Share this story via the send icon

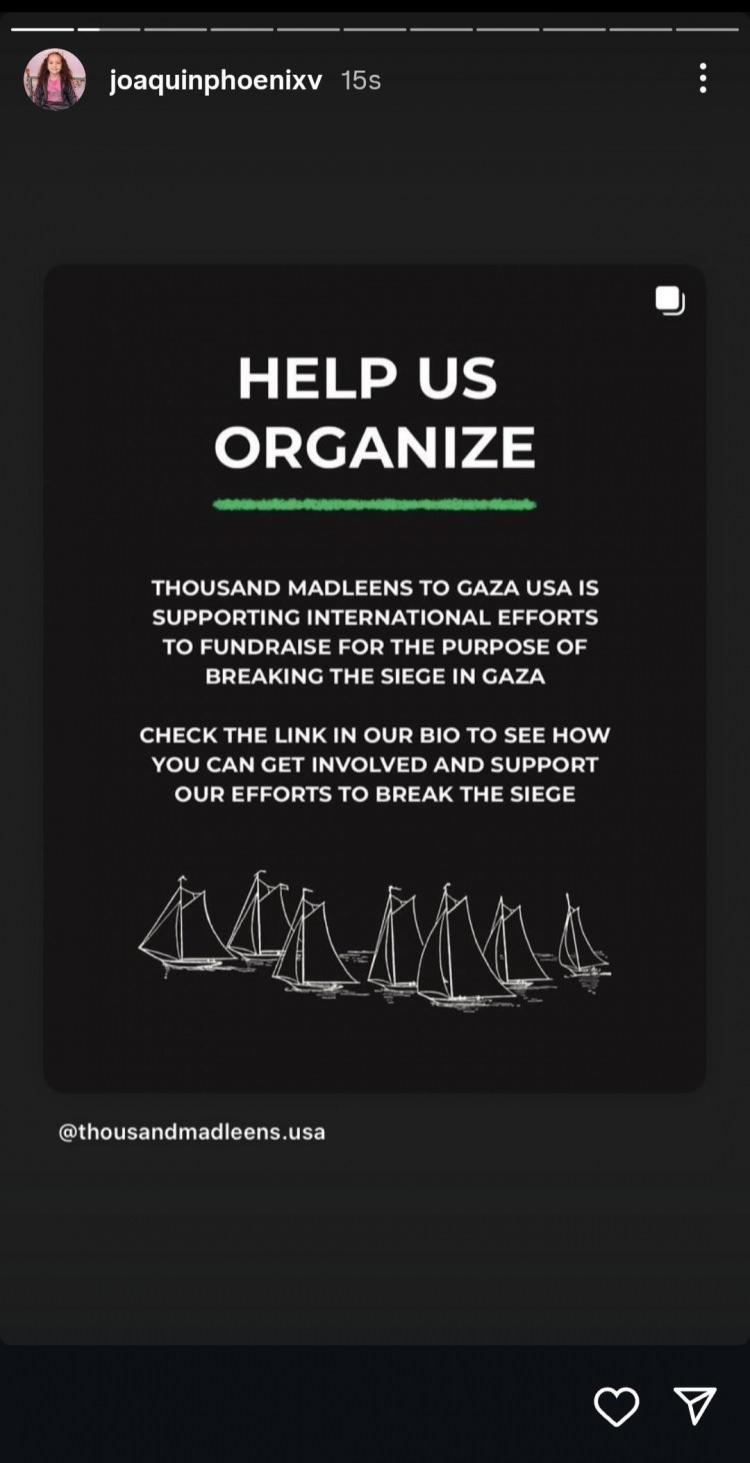tap(694, 1406)
